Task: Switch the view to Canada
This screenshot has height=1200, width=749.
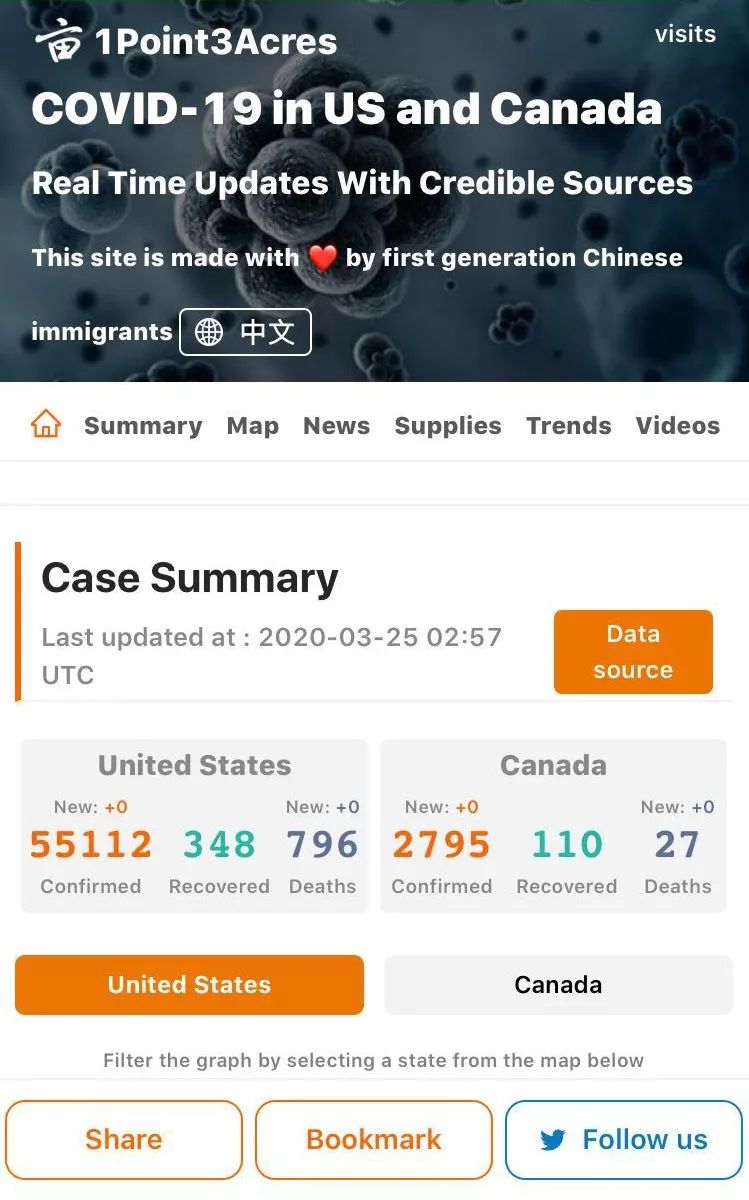Action: click(x=558, y=985)
